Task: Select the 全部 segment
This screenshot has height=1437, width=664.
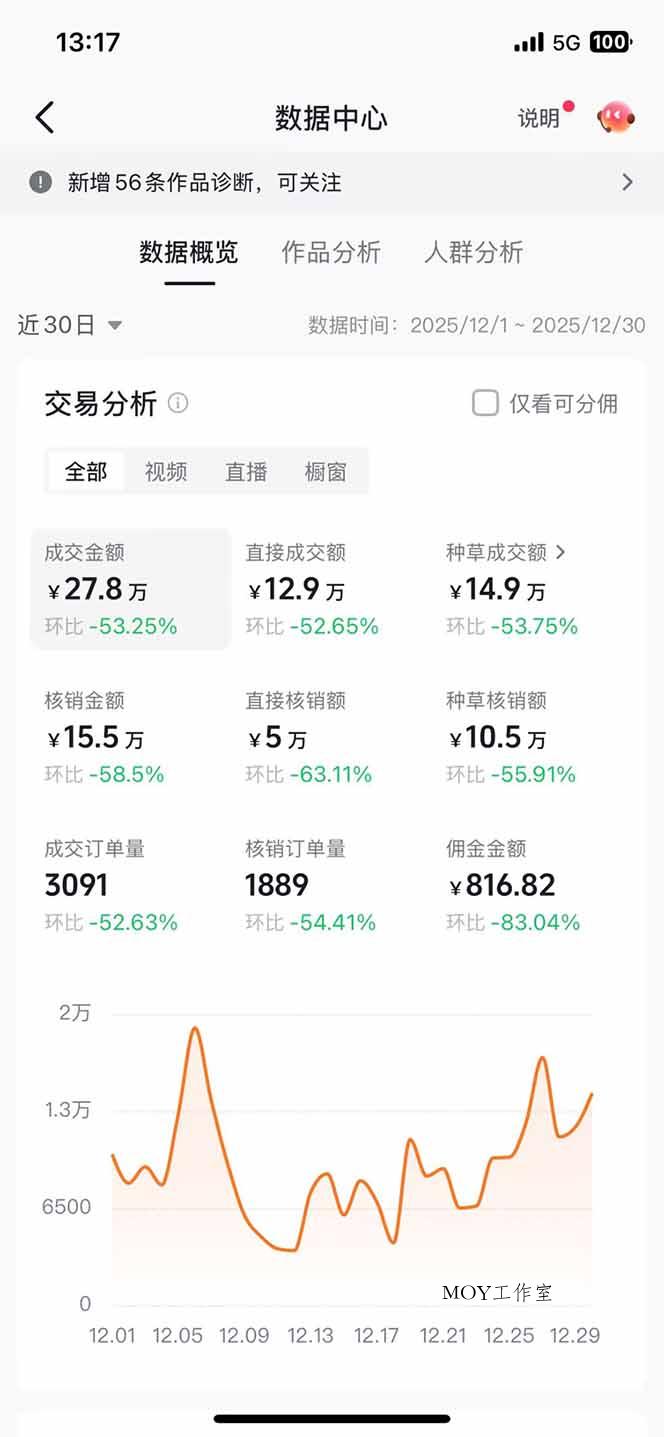Action: pos(86,472)
